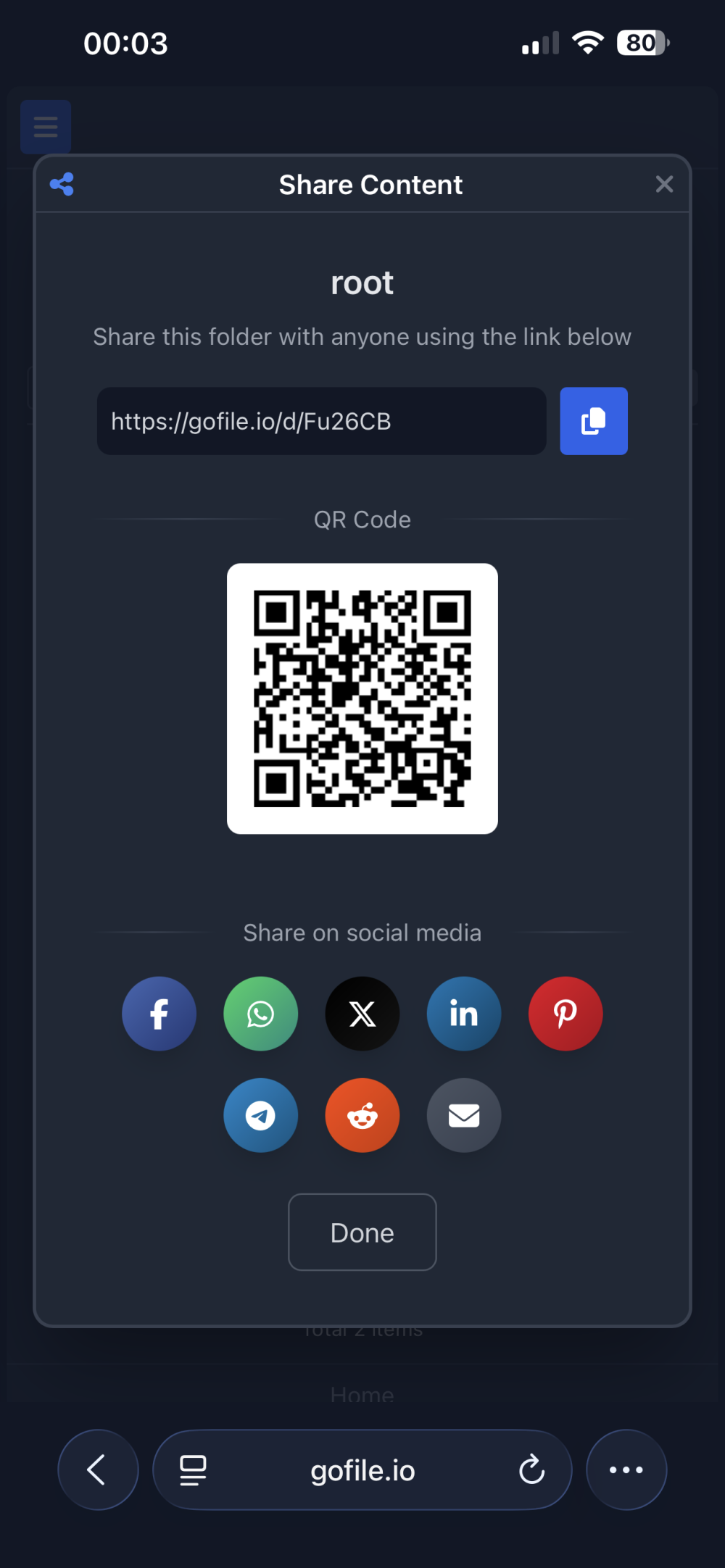Share on X
This screenshot has width=725, height=1568.
[x=362, y=1014]
